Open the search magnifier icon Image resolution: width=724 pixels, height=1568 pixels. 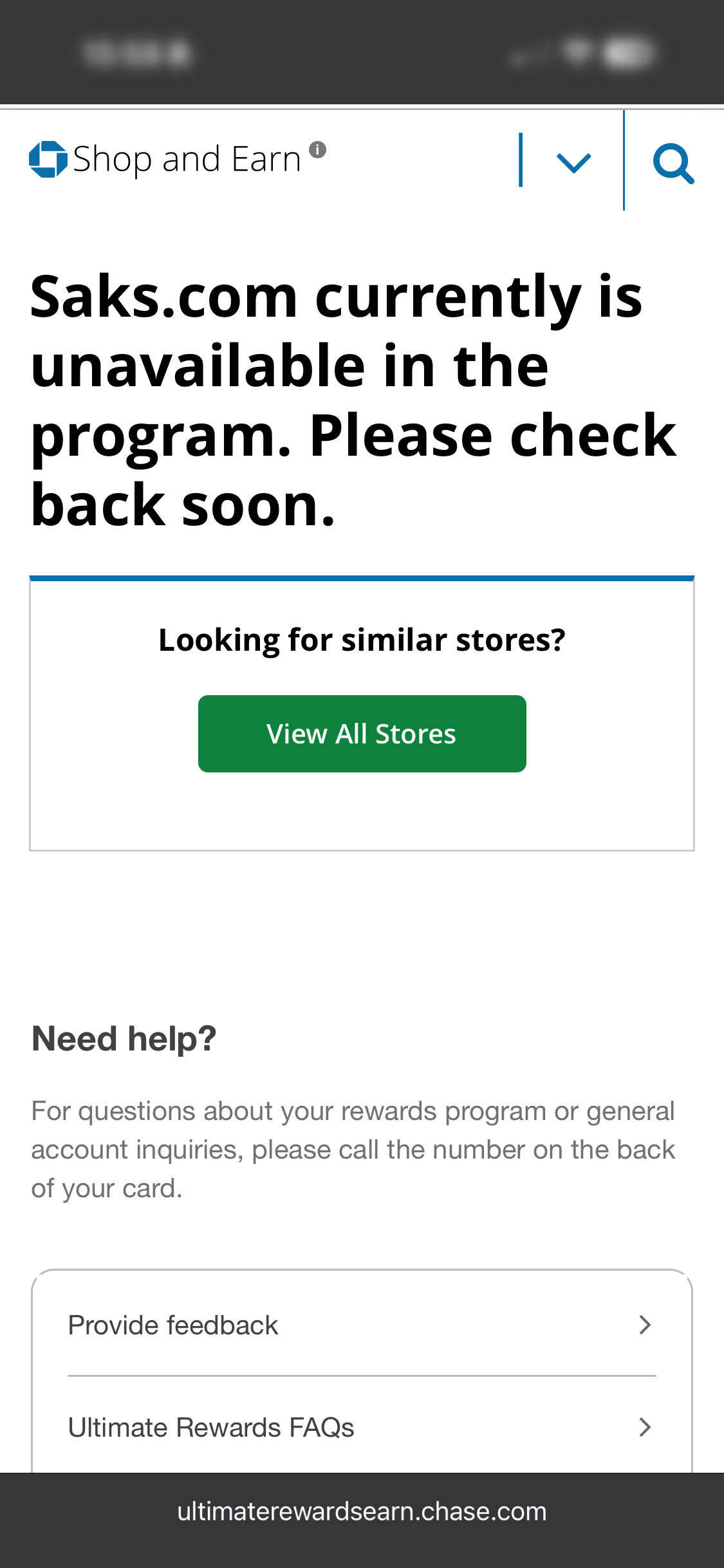click(x=673, y=163)
